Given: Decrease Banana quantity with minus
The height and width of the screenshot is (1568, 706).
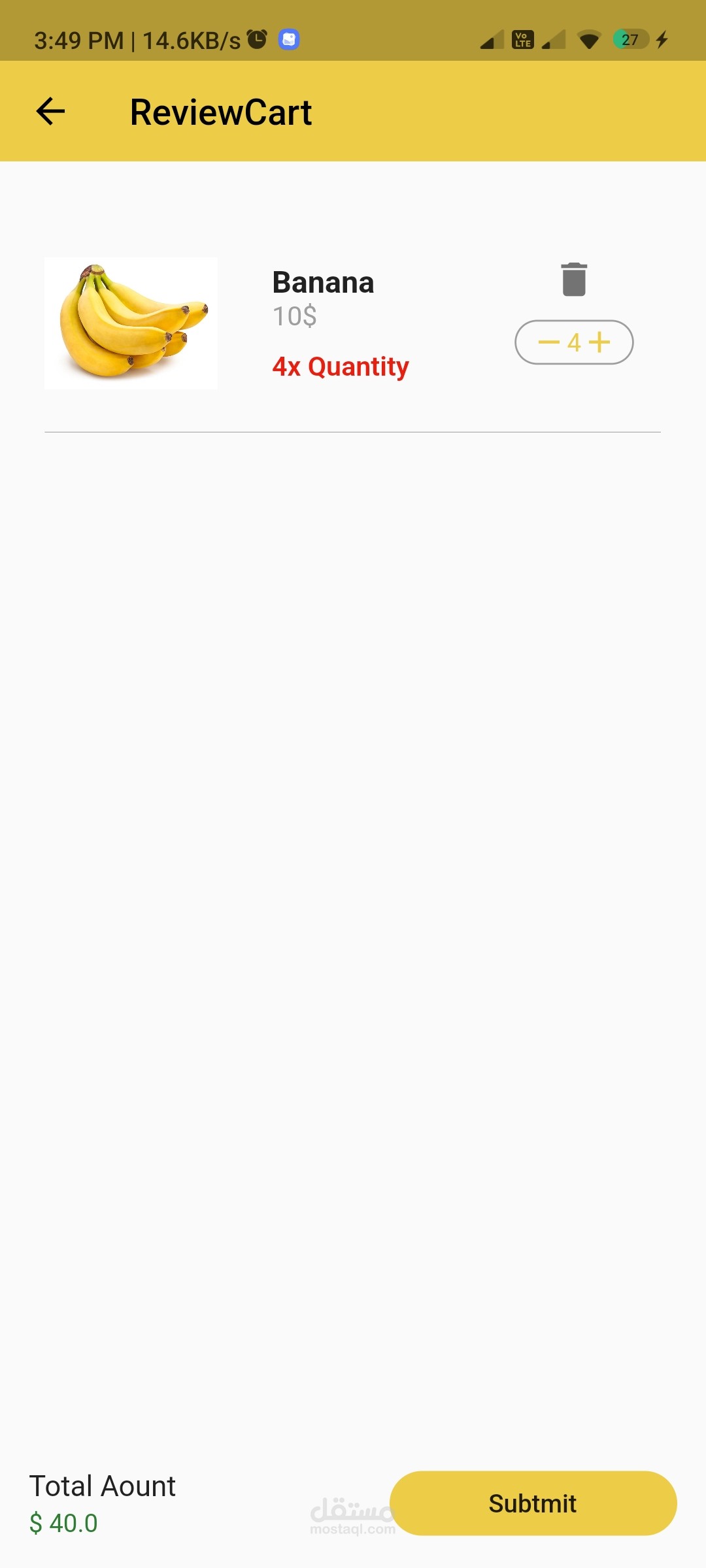Looking at the screenshot, I should (x=548, y=342).
